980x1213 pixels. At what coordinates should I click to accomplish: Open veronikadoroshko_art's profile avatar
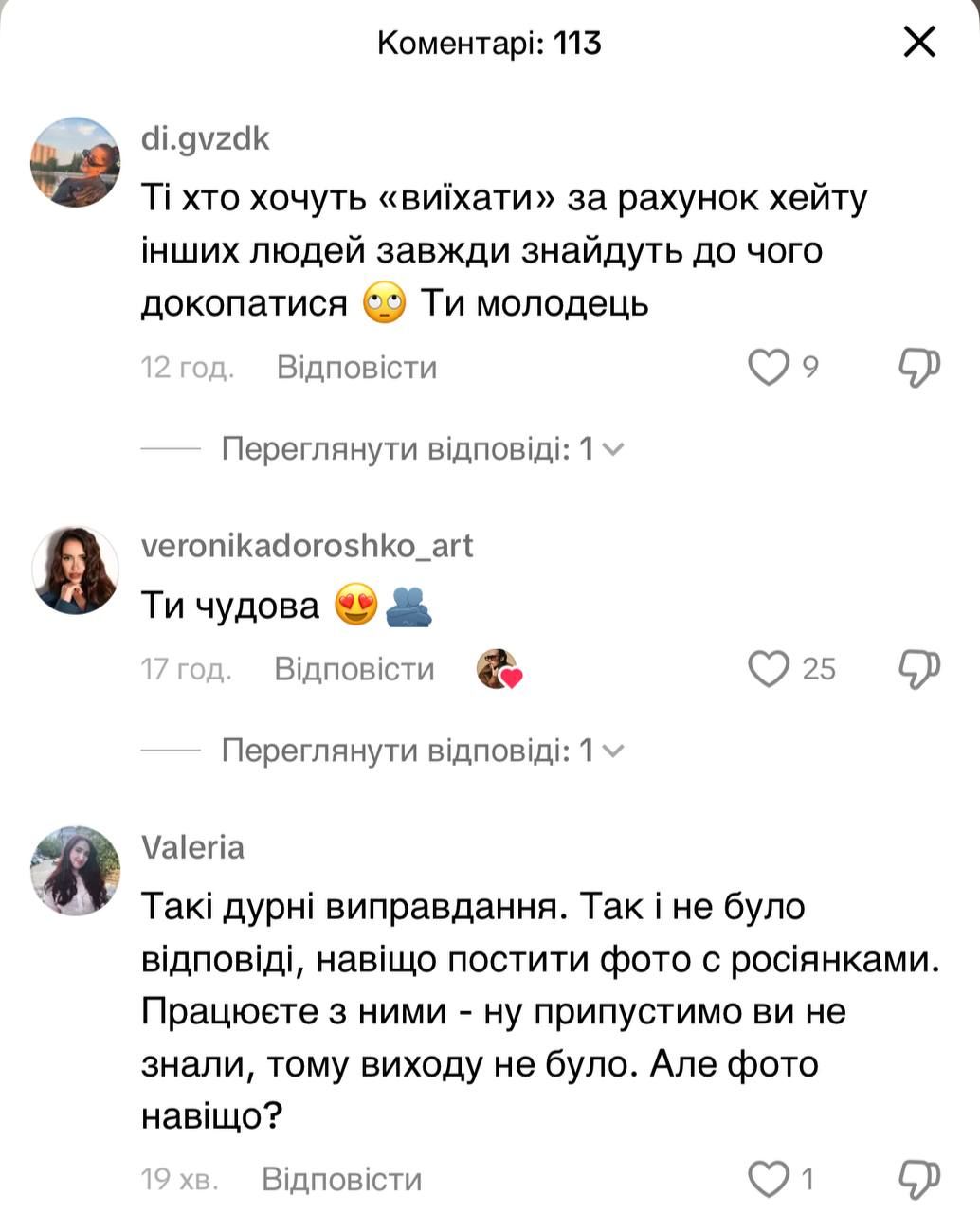(75, 570)
